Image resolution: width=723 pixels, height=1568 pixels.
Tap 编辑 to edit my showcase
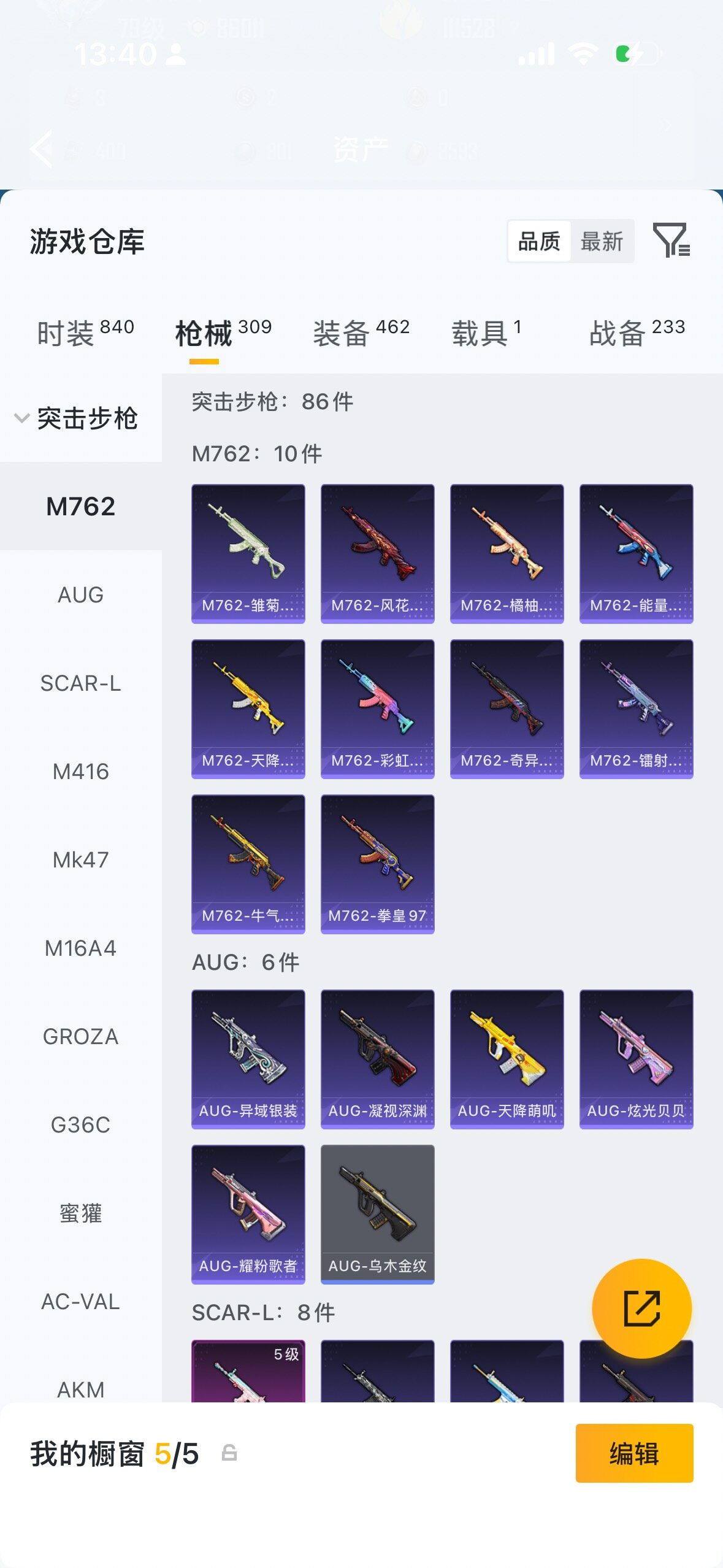coord(634,1453)
